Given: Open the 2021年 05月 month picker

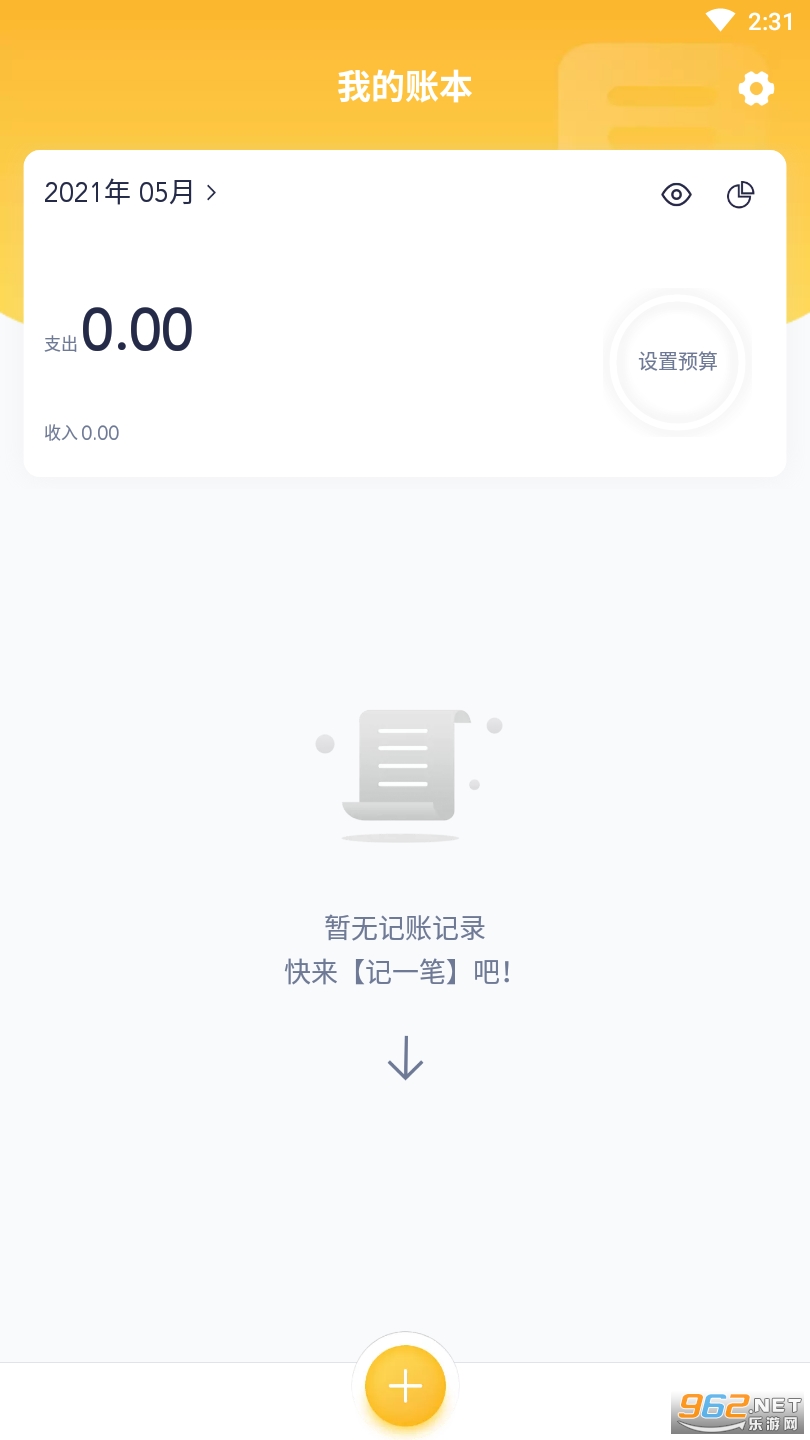Looking at the screenshot, I should pos(130,192).
